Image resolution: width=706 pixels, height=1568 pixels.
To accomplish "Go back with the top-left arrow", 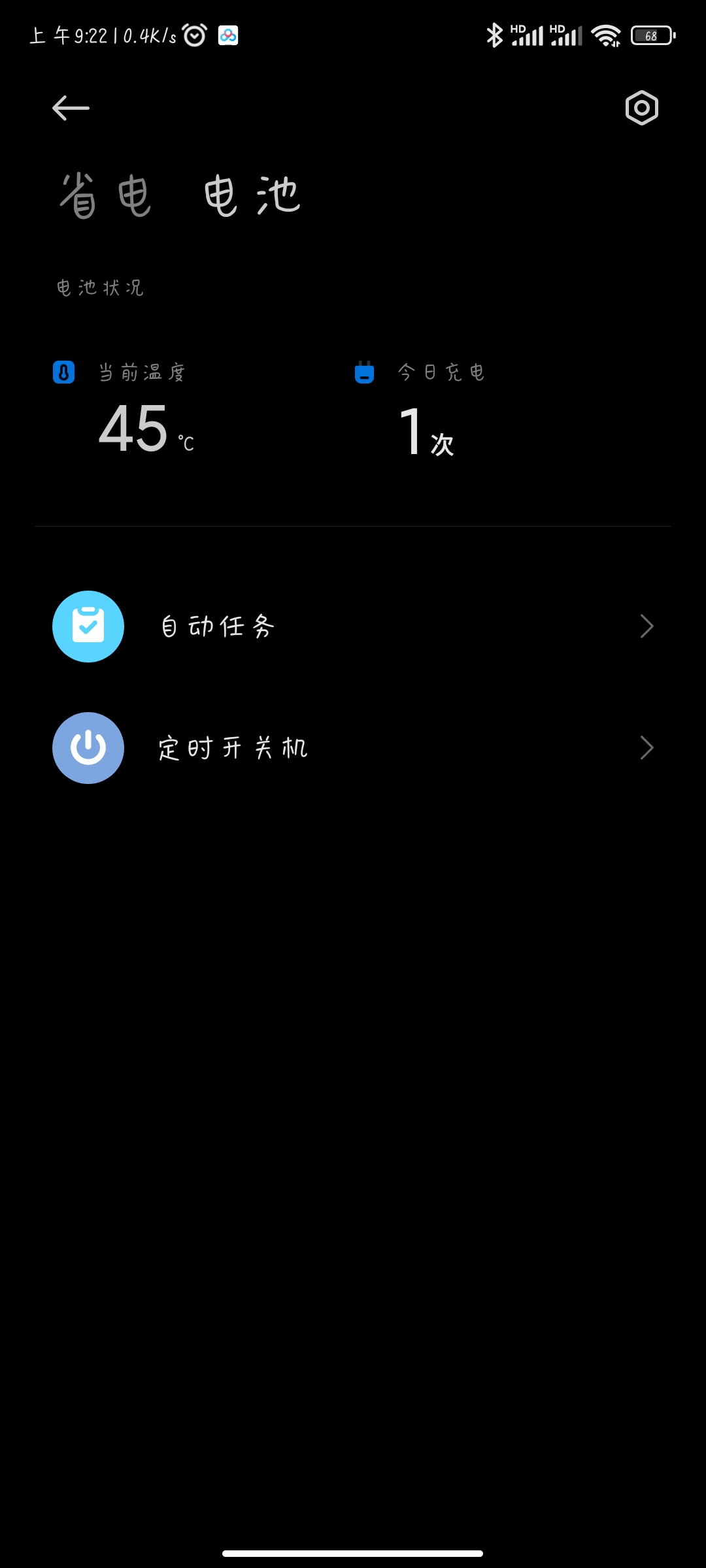I will pyautogui.click(x=71, y=108).
